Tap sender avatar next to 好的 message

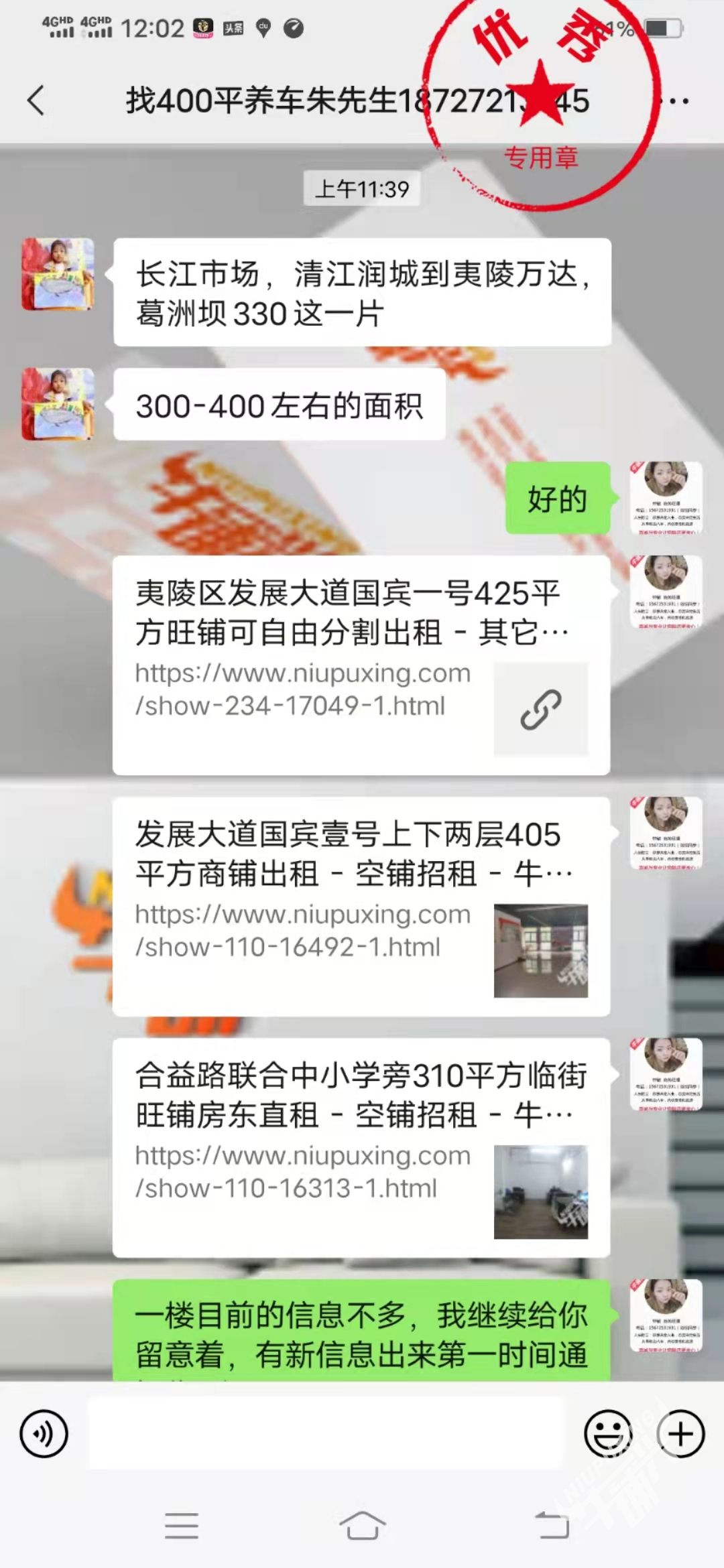pos(666,497)
